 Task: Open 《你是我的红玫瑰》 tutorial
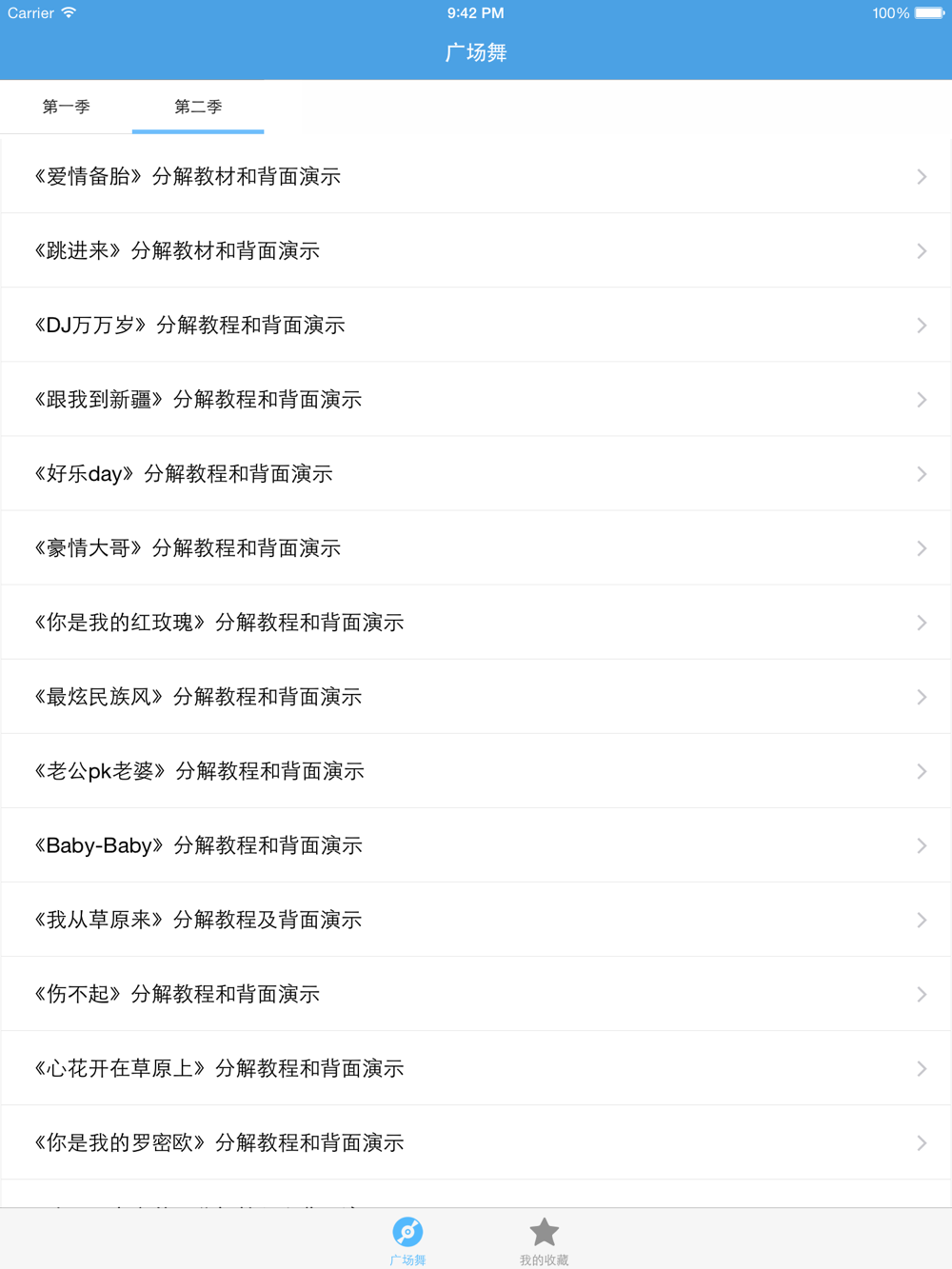tap(476, 622)
